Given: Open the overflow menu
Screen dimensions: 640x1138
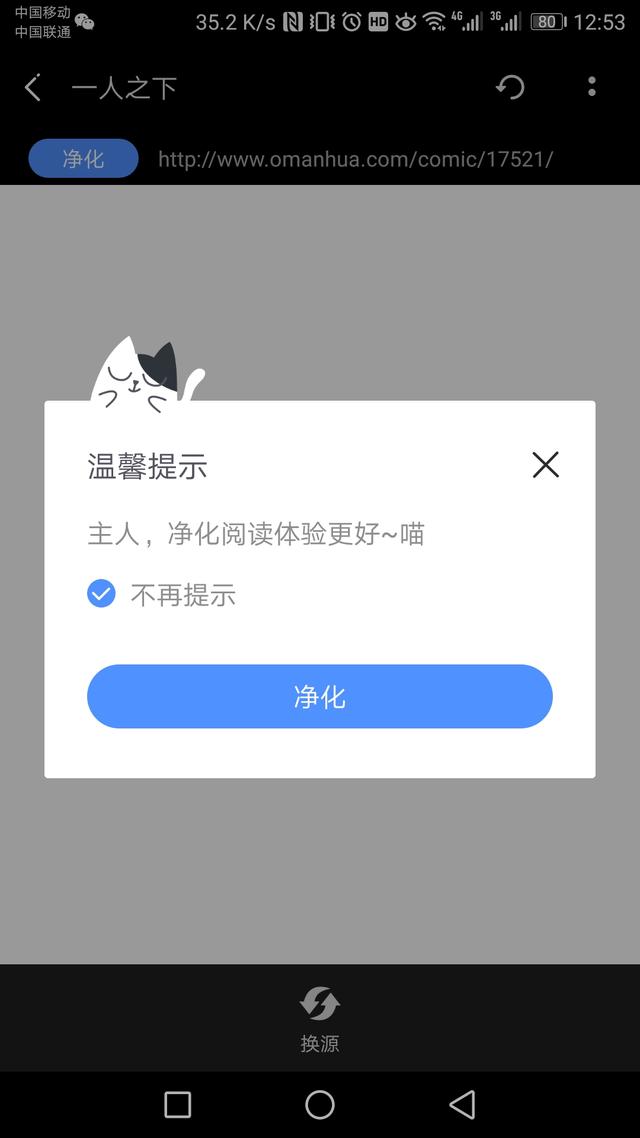Looking at the screenshot, I should point(591,88).
